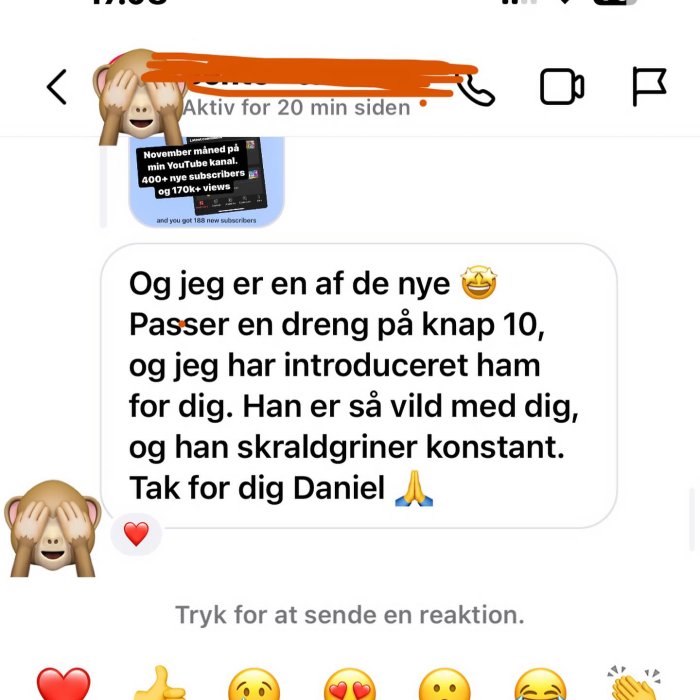Image resolution: width=700 pixels, height=700 pixels.
Task: Start a video call
Action: pos(562,87)
